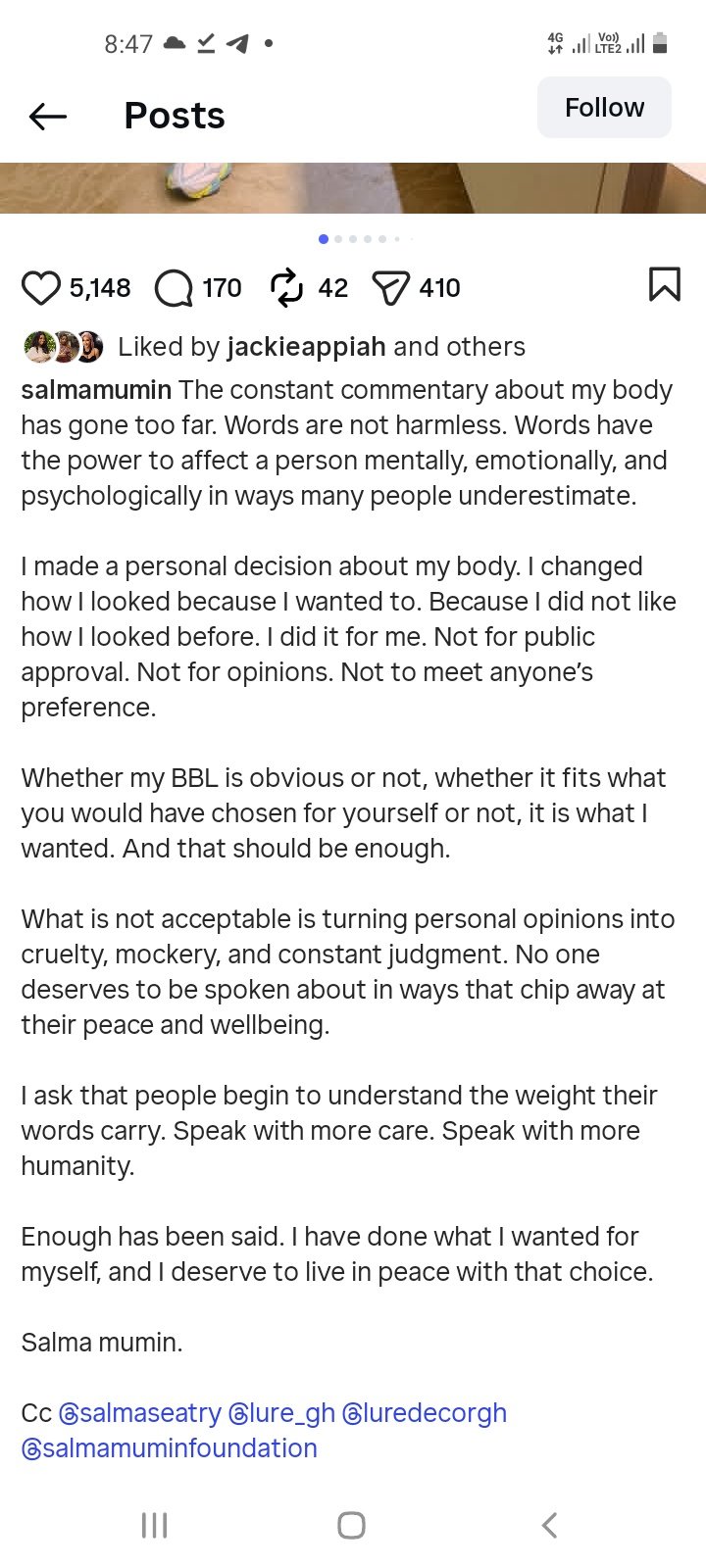Open the comments on this post

click(x=174, y=288)
